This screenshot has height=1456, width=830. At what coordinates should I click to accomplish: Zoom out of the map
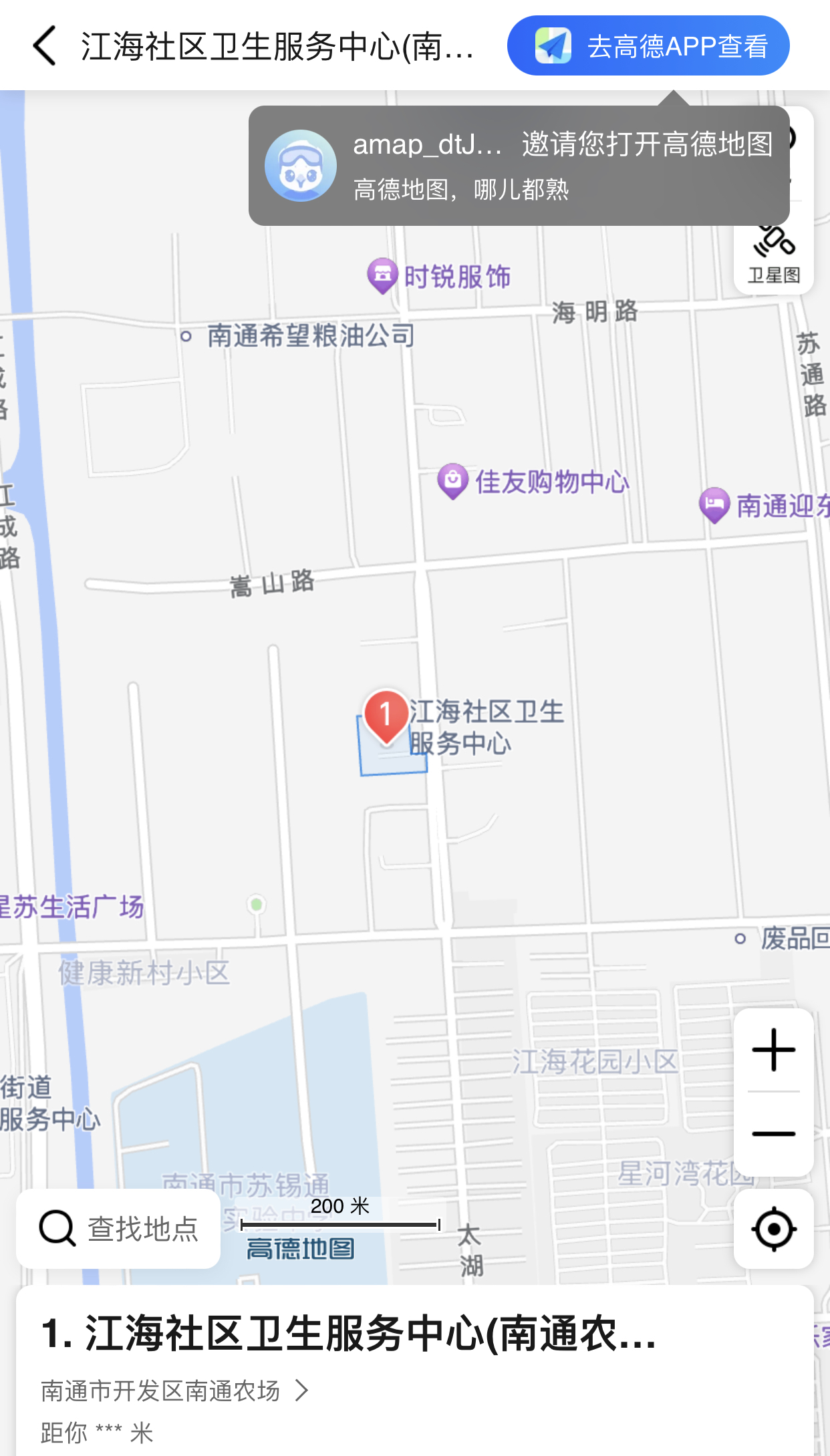pyautogui.click(x=773, y=1134)
